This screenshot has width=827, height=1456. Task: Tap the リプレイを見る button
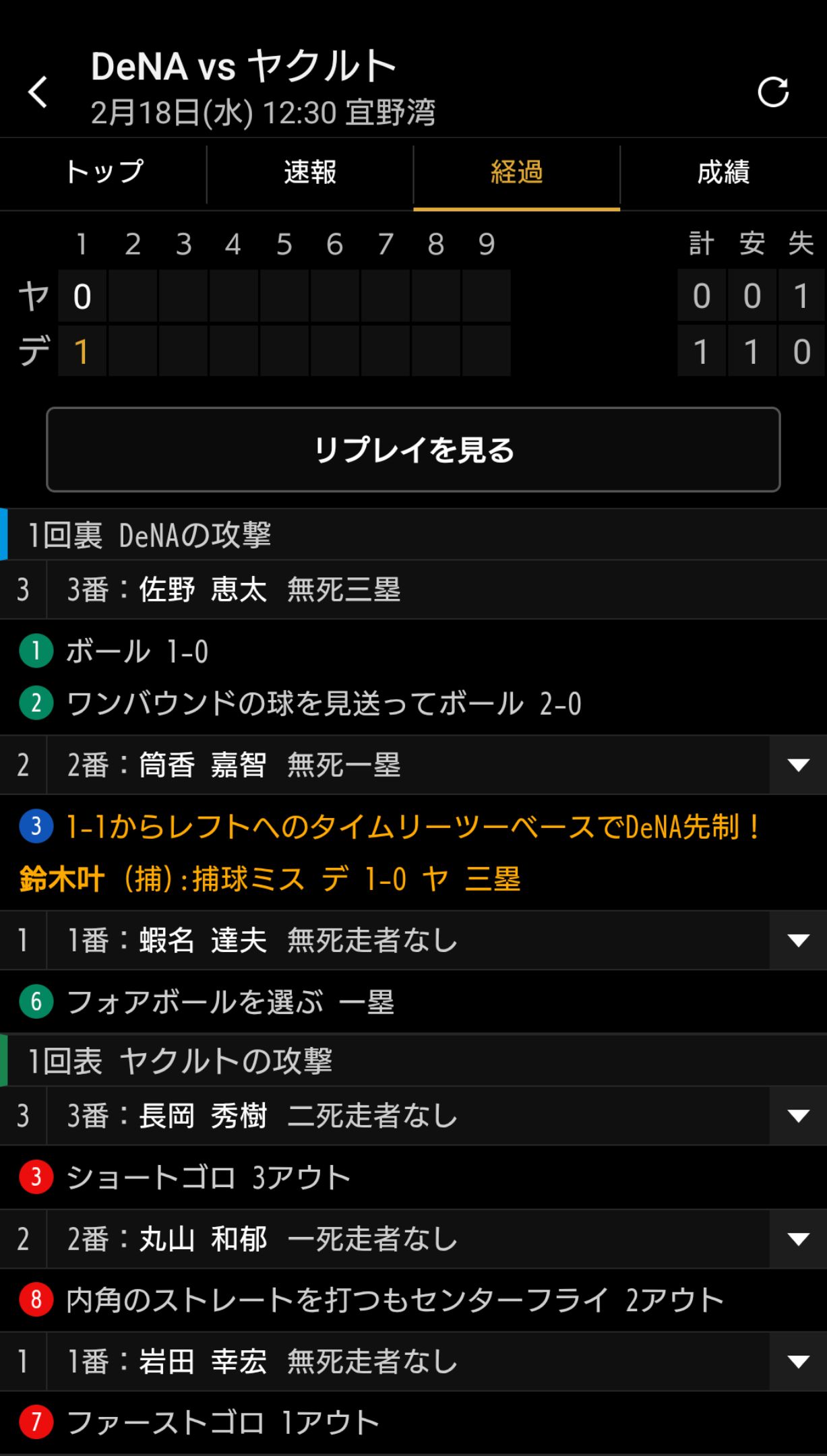[x=413, y=449]
